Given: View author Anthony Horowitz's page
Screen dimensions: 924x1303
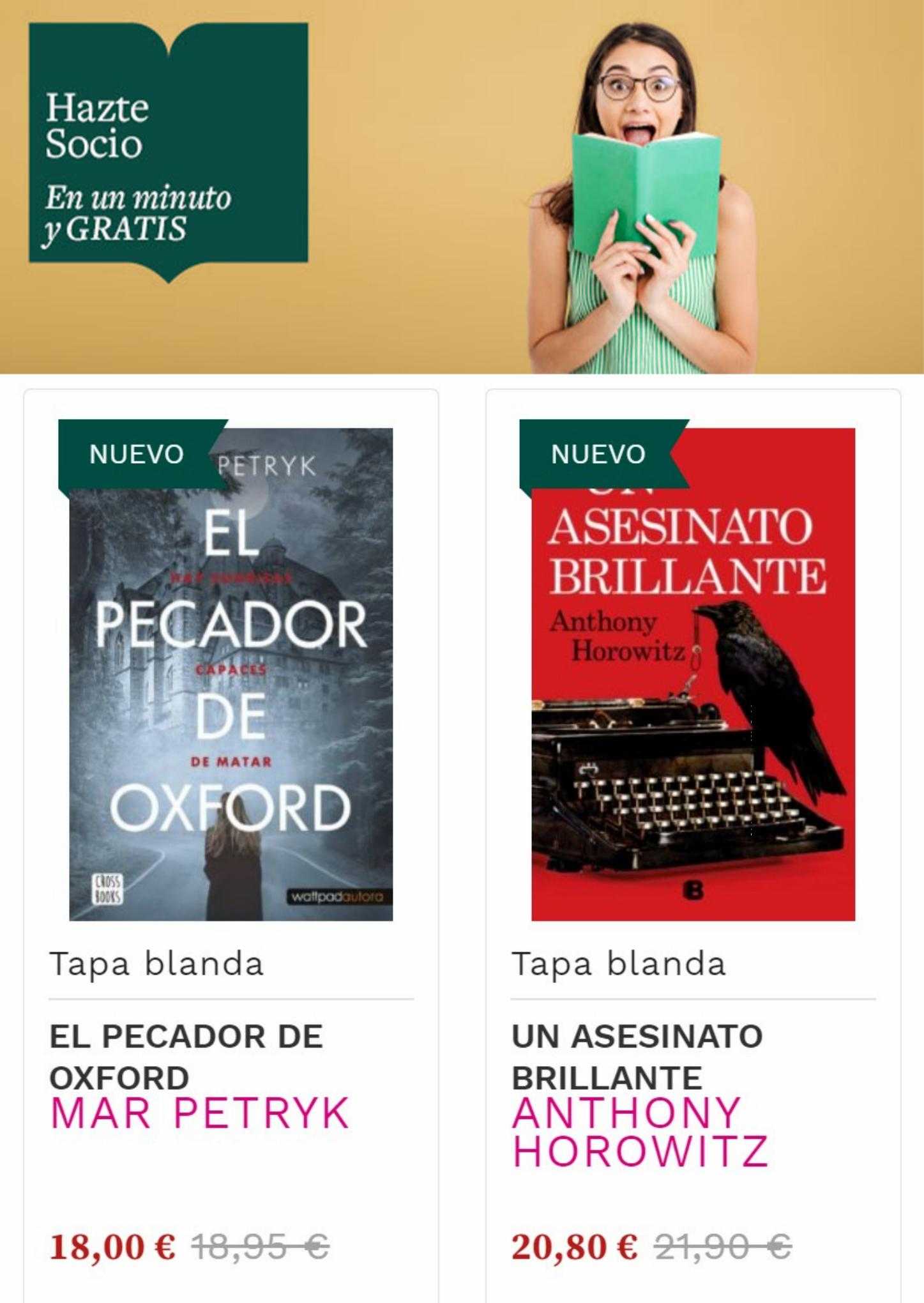Looking at the screenshot, I should pos(639,1131).
